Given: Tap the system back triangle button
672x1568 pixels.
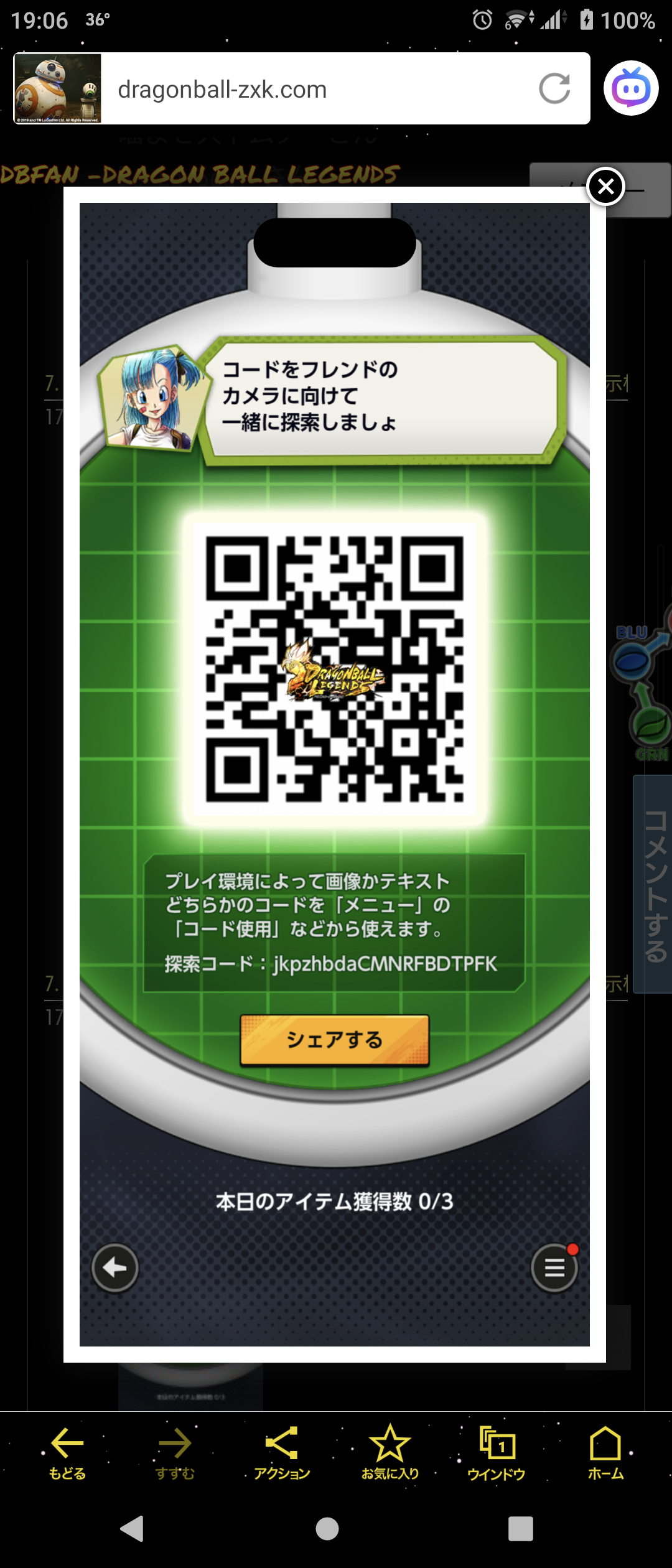Looking at the screenshot, I should [x=133, y=1528].
